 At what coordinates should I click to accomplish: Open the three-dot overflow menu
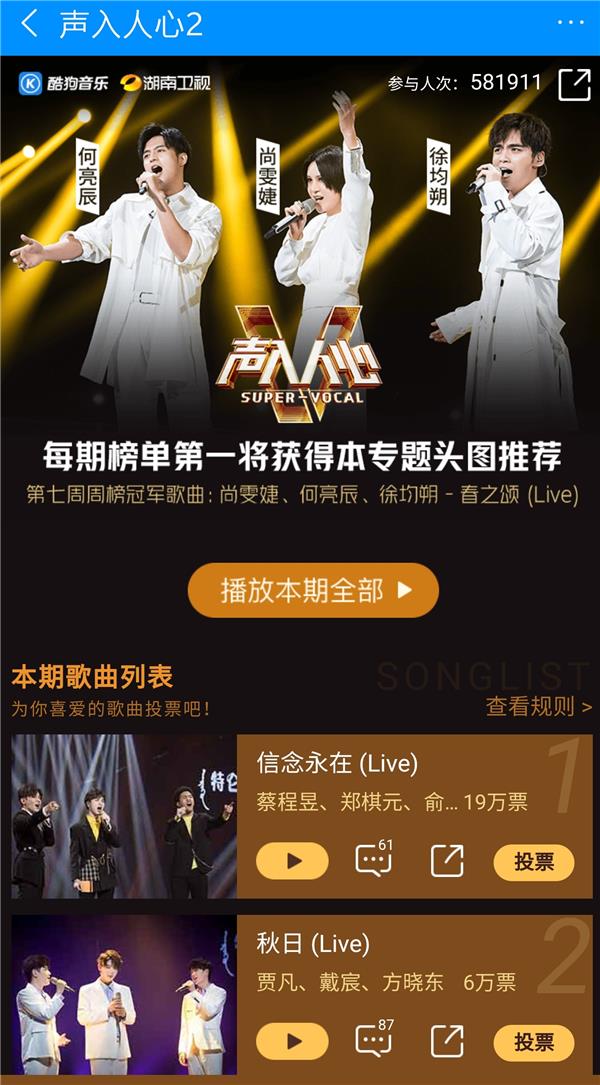point(570,25)
